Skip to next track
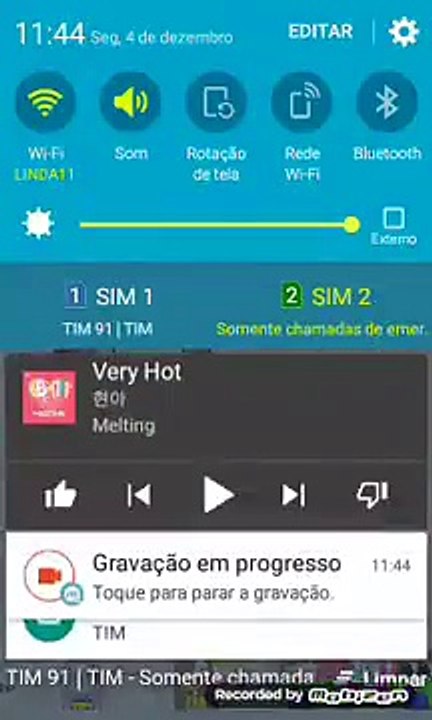Image resolution: width=432 pixels, height=720 pixels. [293, 495]
